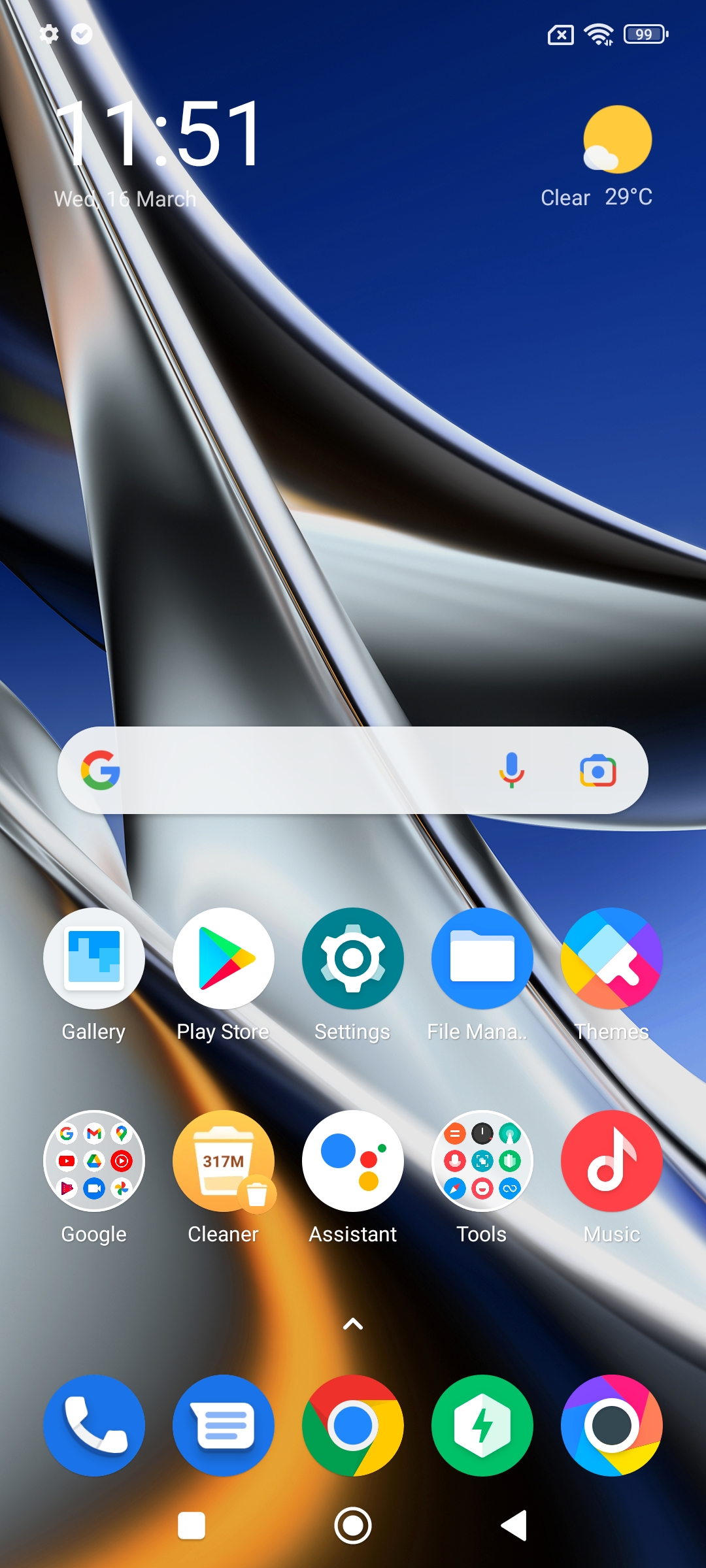The image size is (706, 1568).
Task: Open the Messages app
Action: point(223,1426)
